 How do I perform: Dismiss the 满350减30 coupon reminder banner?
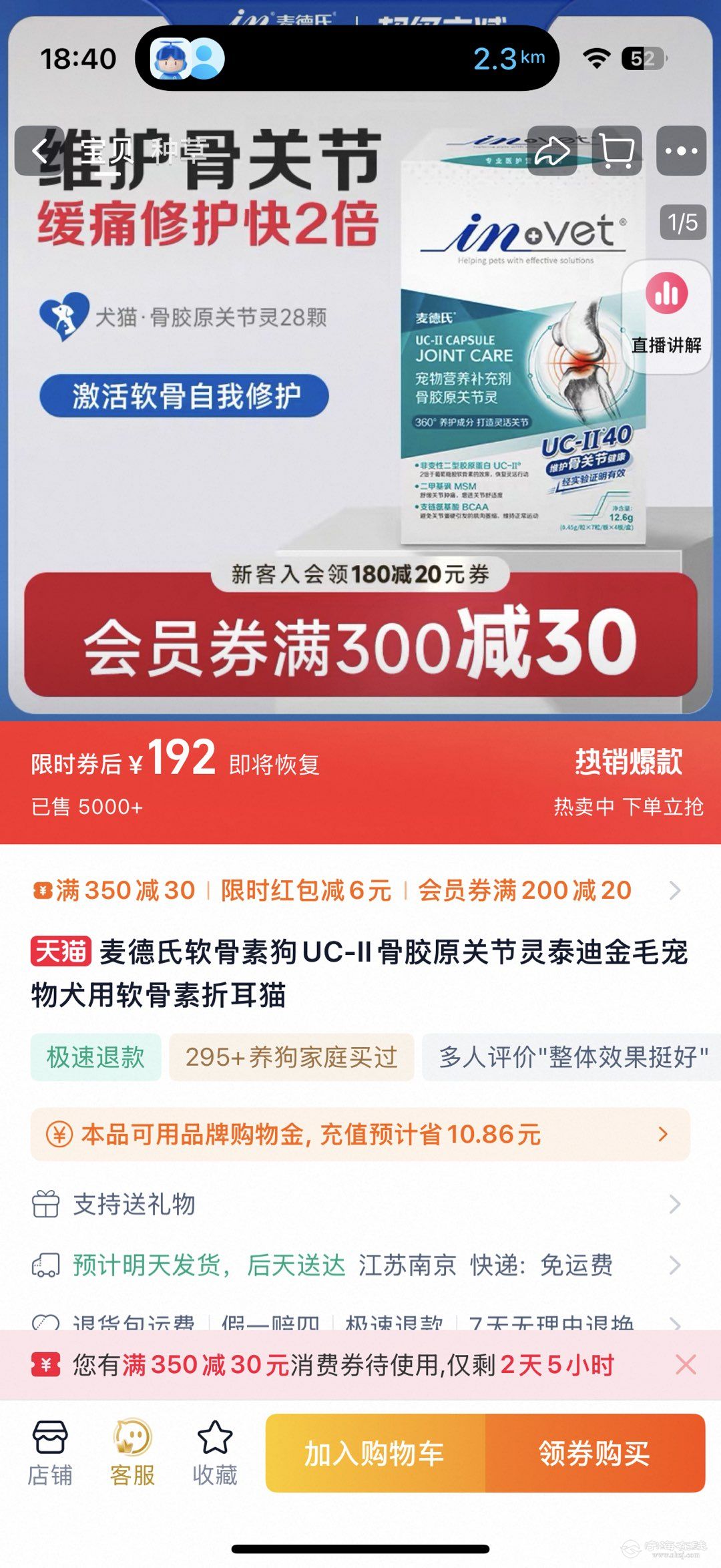pos(686,1364)
